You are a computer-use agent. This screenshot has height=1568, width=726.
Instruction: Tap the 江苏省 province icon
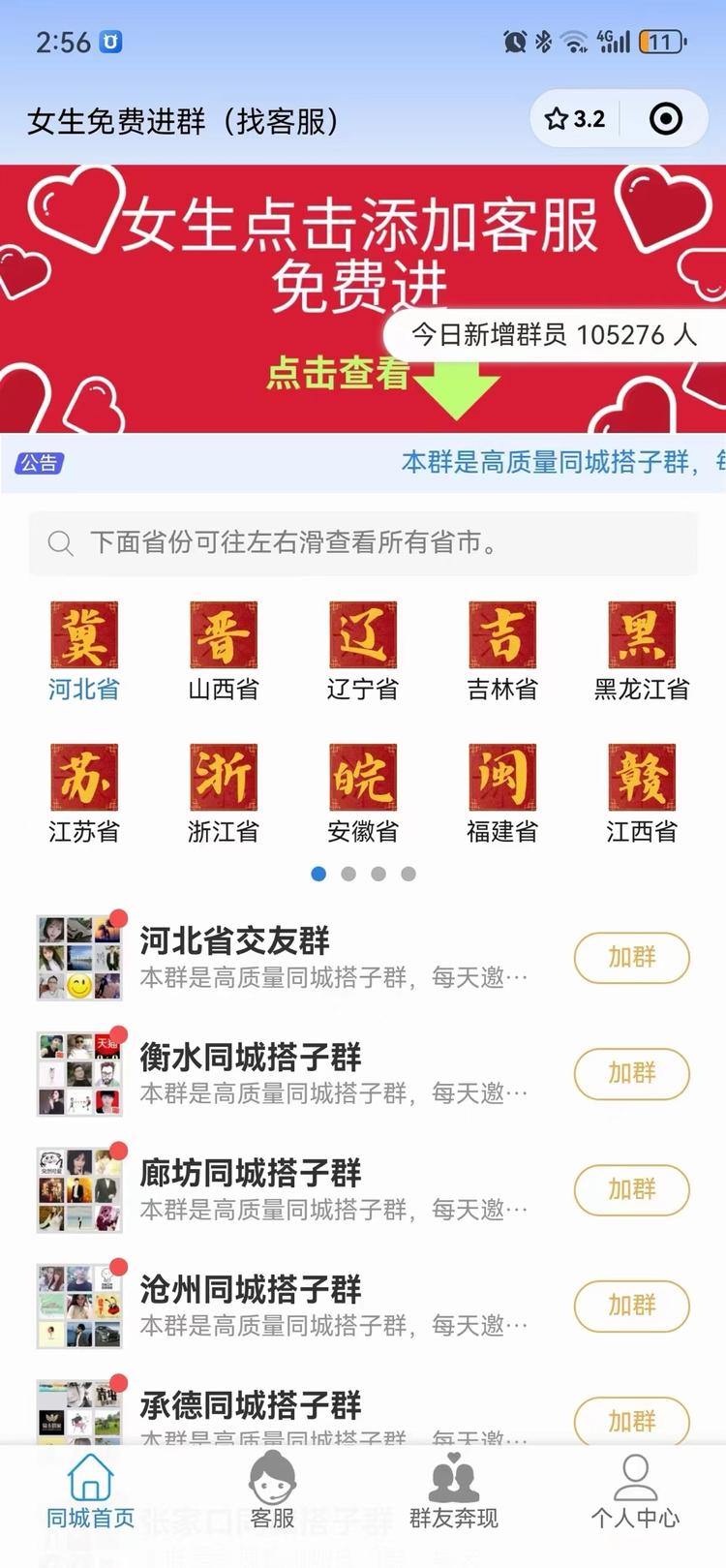tap(83, 777)
